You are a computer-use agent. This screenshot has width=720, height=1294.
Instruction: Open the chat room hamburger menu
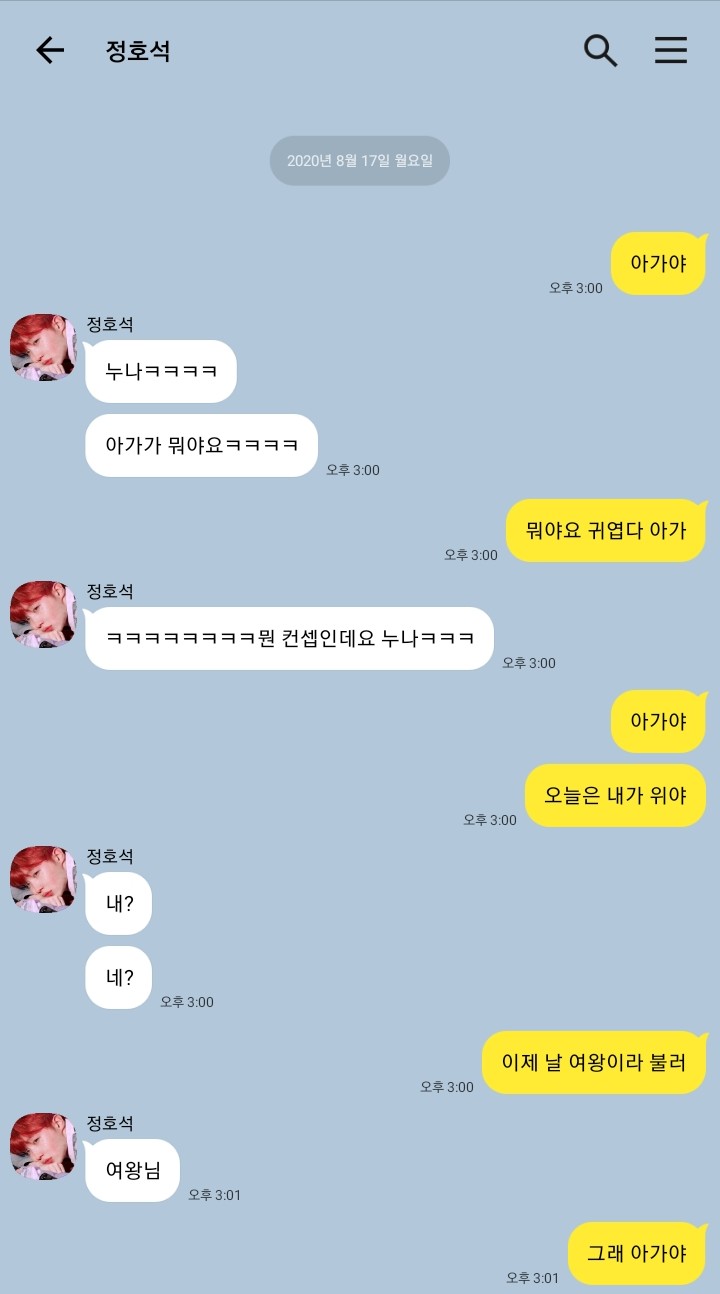671,50
